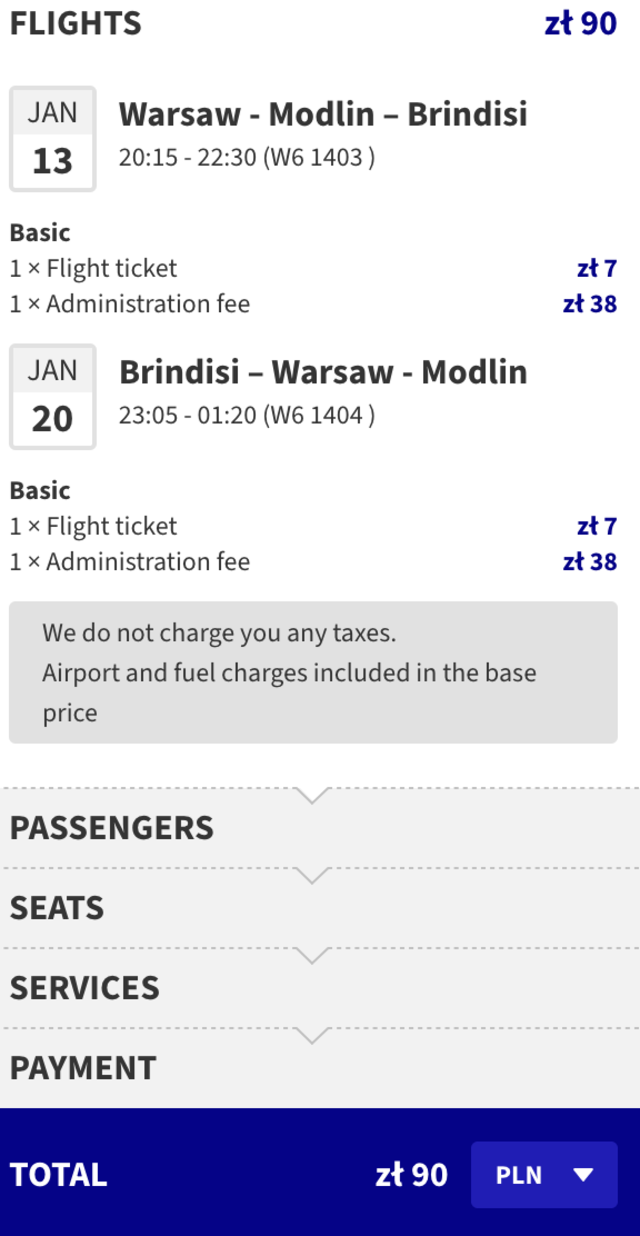The height and width of the screenshot is (1236, 640).
Task: Expand the Services section
Action: [320, 988]
